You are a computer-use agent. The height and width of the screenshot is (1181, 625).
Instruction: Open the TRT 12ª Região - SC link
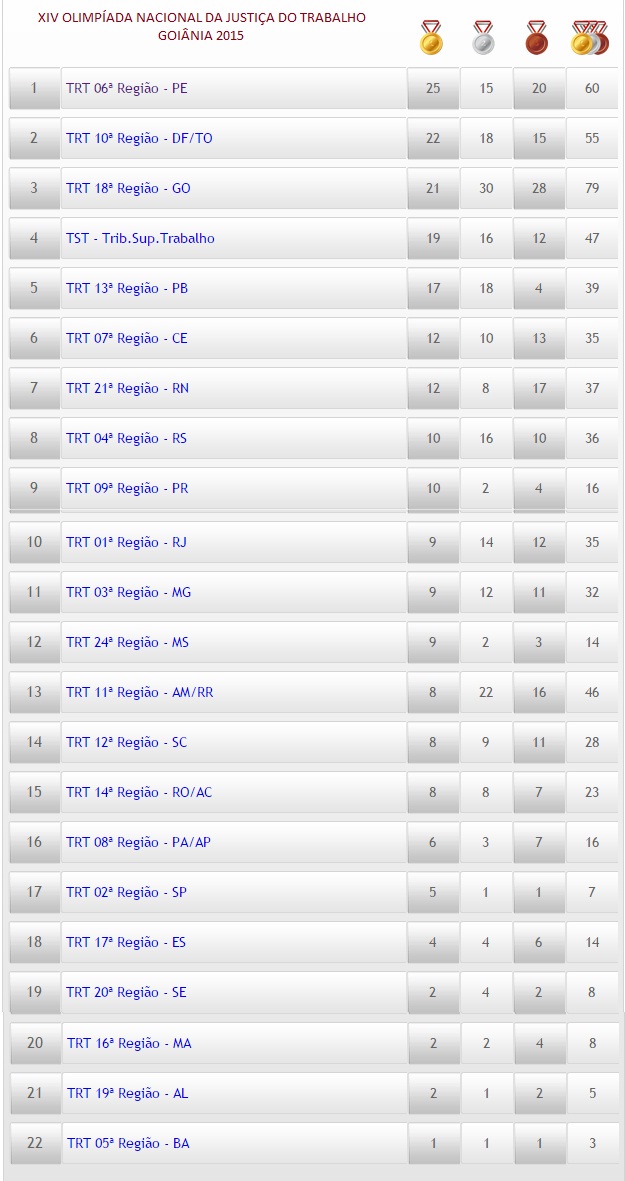click(127, 742)
